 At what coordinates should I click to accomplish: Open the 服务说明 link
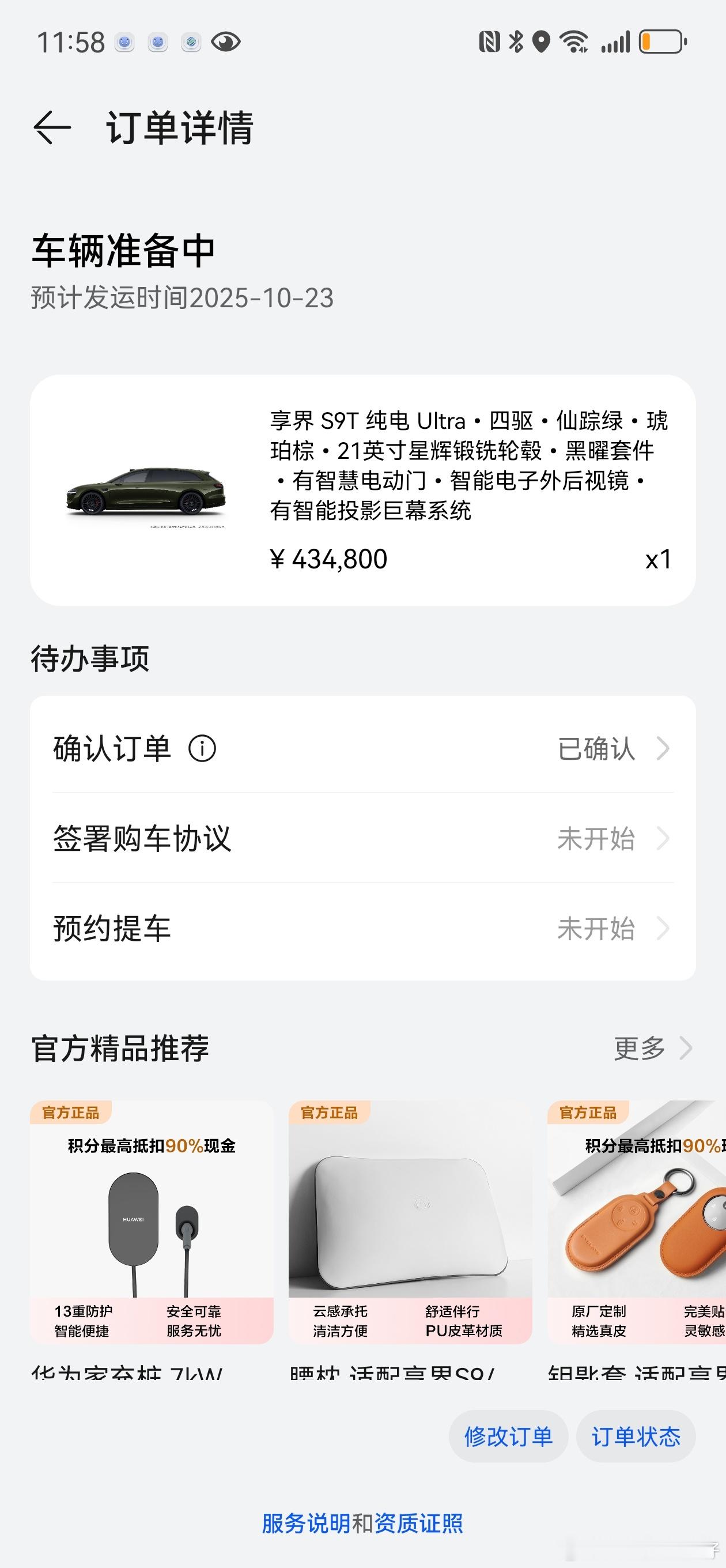point(306,1523)
